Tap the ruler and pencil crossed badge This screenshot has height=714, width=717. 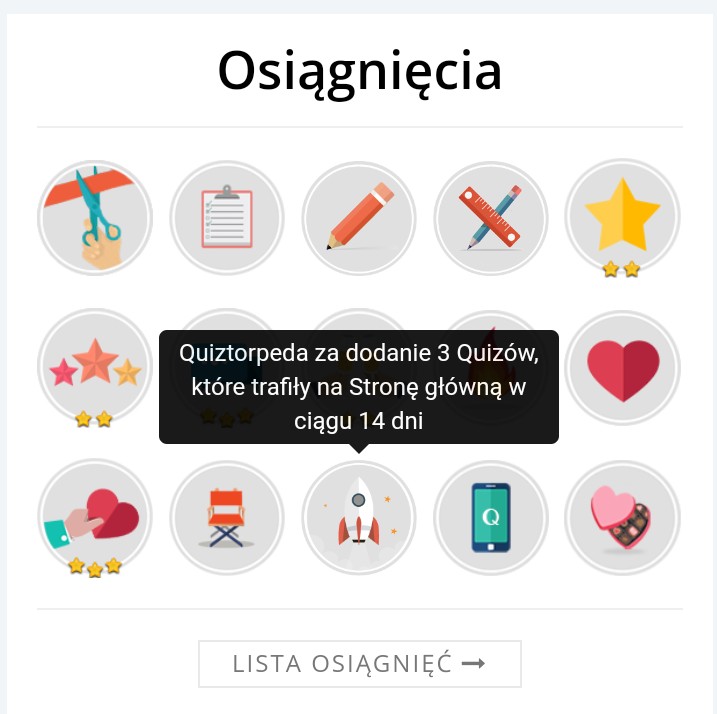(491, 217)
